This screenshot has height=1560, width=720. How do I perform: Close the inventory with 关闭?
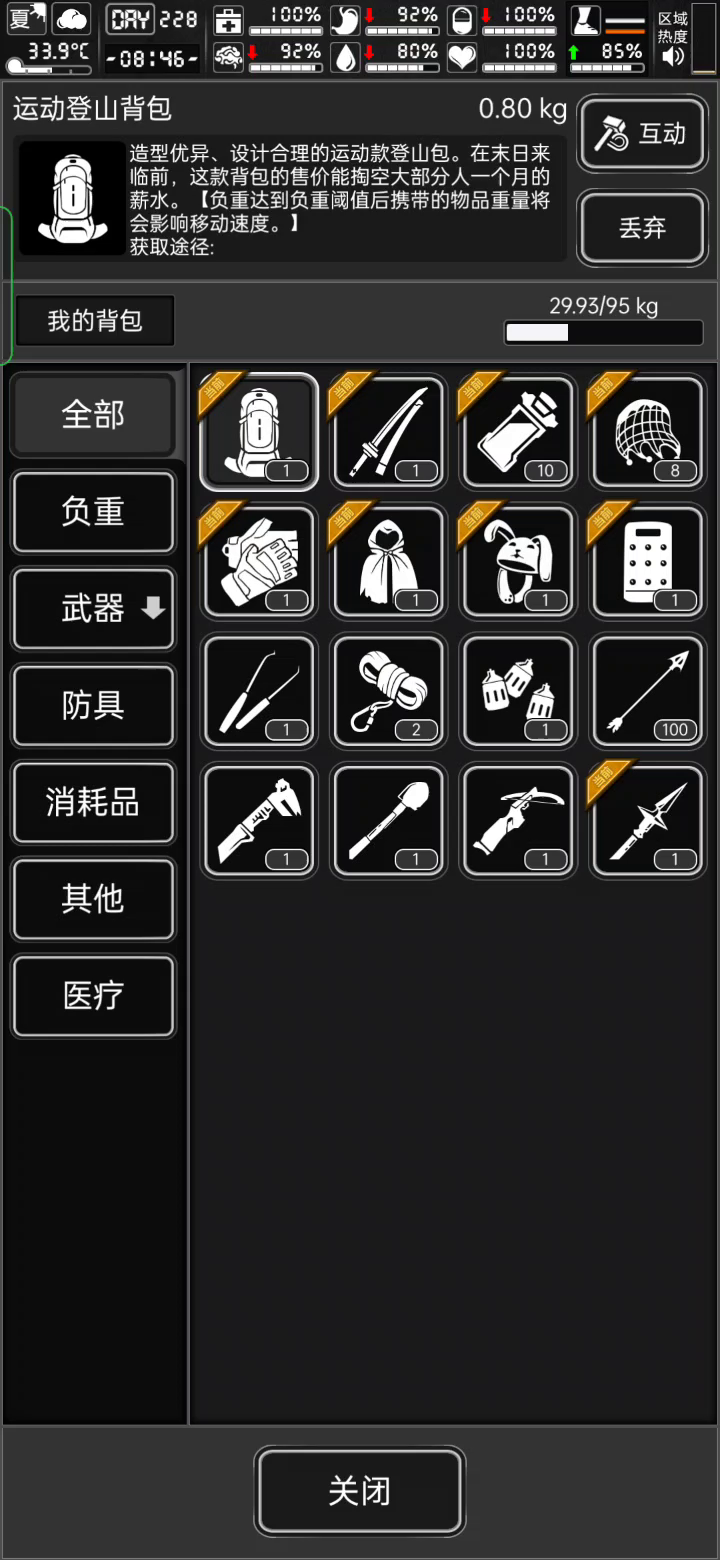(360, 1491)
